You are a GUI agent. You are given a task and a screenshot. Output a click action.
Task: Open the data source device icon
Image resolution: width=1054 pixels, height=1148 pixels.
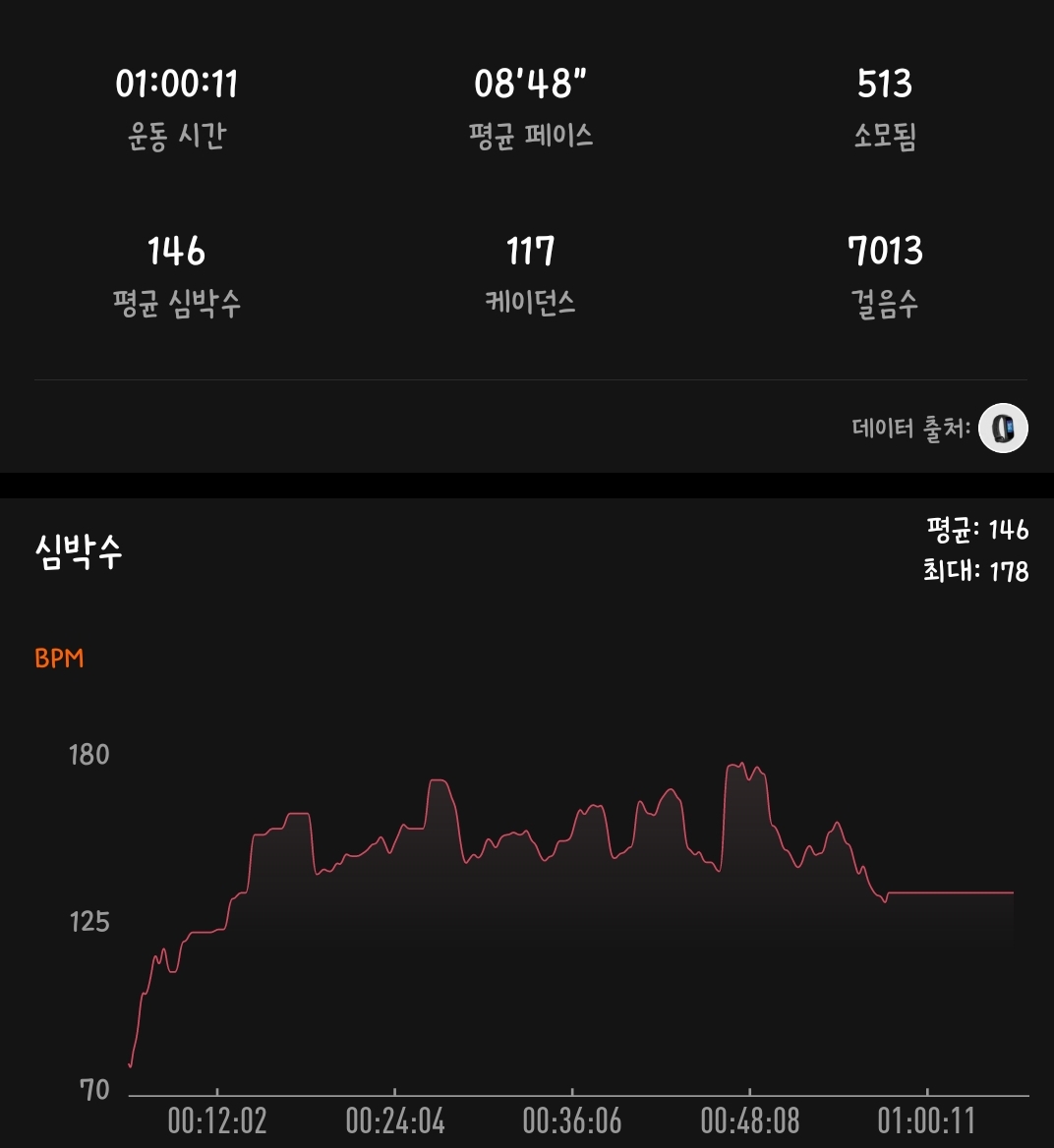[x=1003, y=429]
